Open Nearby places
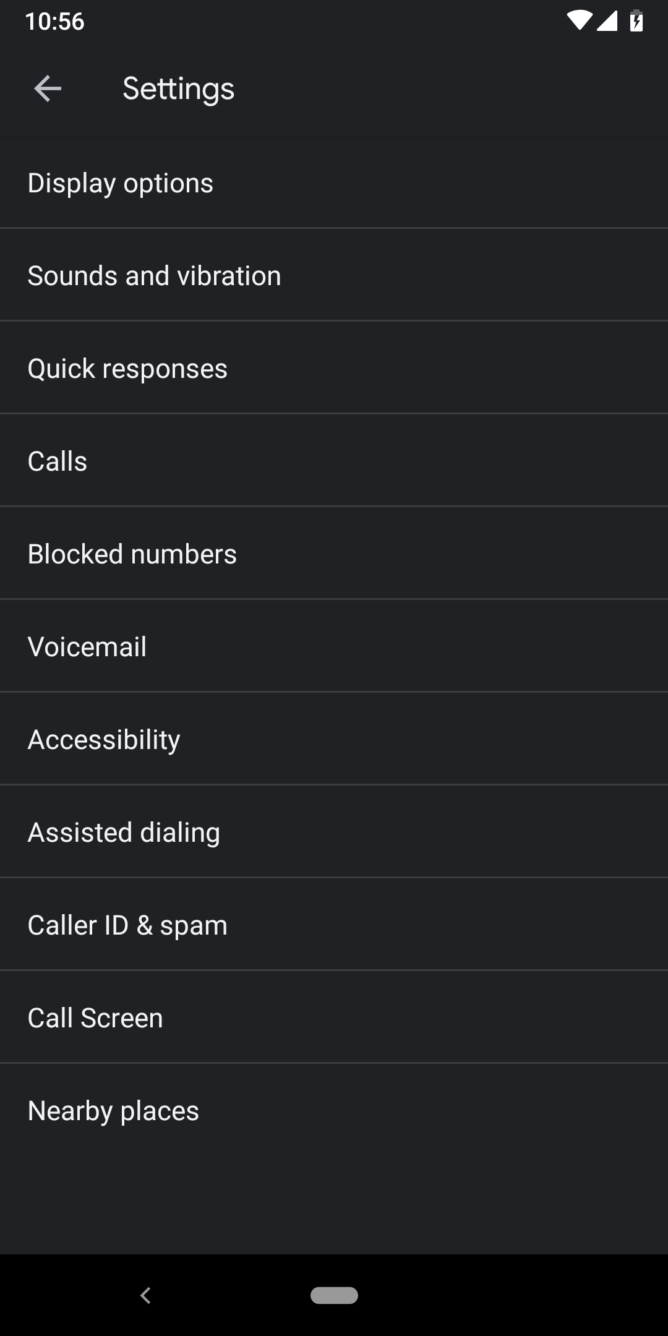Image resolution: width=668 pixels, height=1336 pixels. coord(334,1110)
